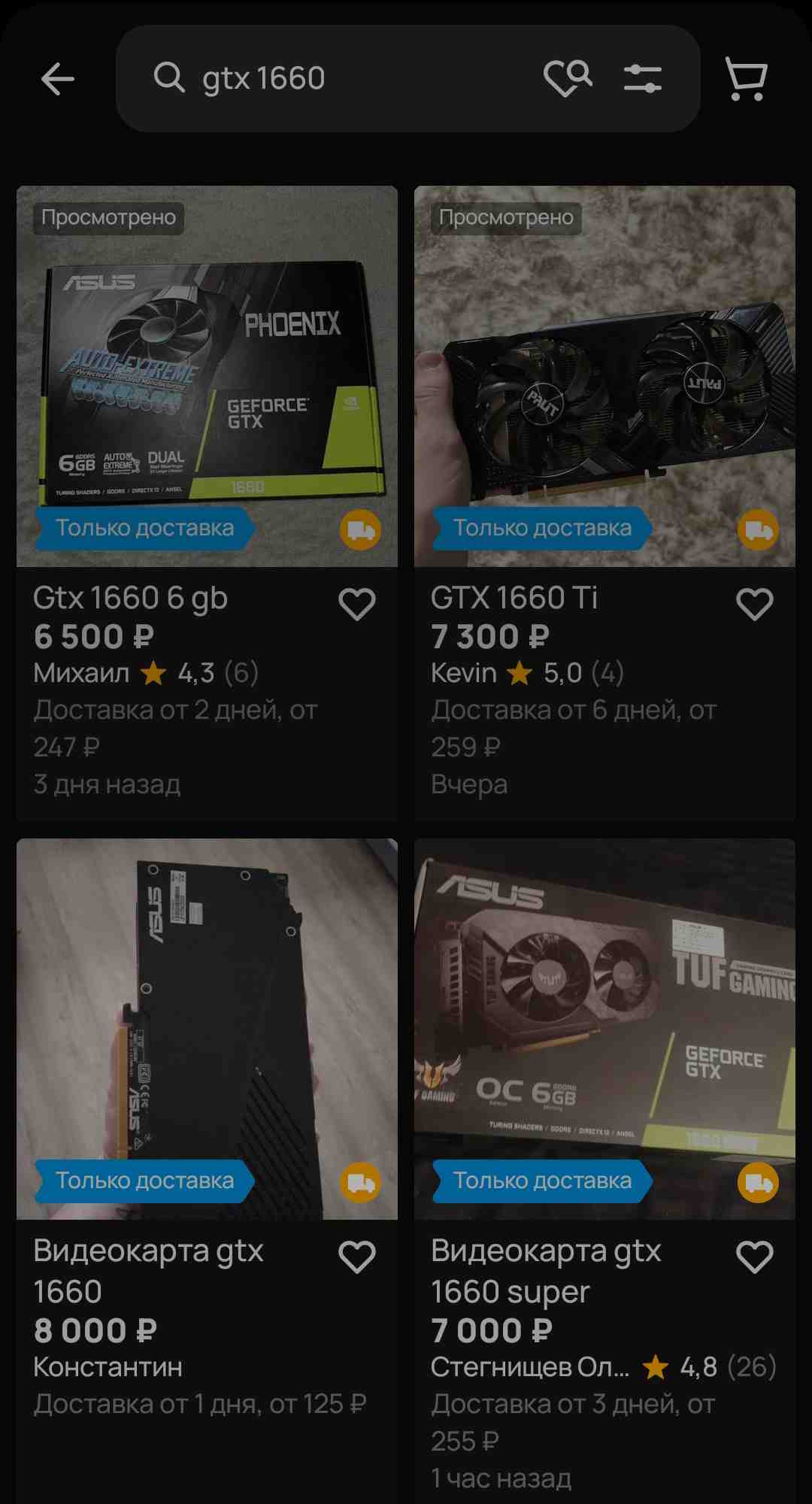812x1504 pixels.
Task: Like the 8 000 ₽ Видеокарта gtx 1660
Action: [x=357, y=1257]
